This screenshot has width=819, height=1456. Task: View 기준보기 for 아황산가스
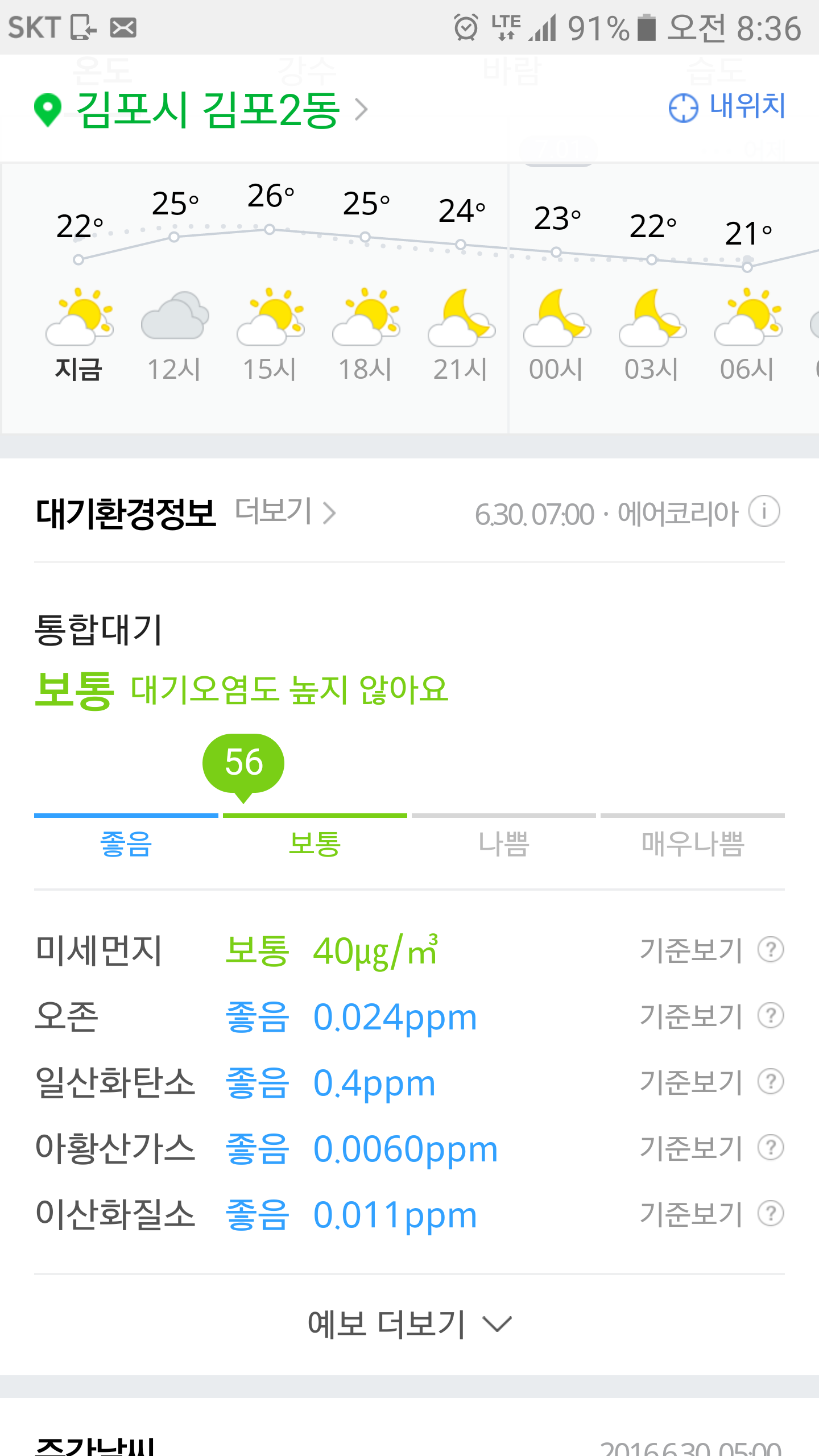pyautogui.click(x=712, y=1148)
